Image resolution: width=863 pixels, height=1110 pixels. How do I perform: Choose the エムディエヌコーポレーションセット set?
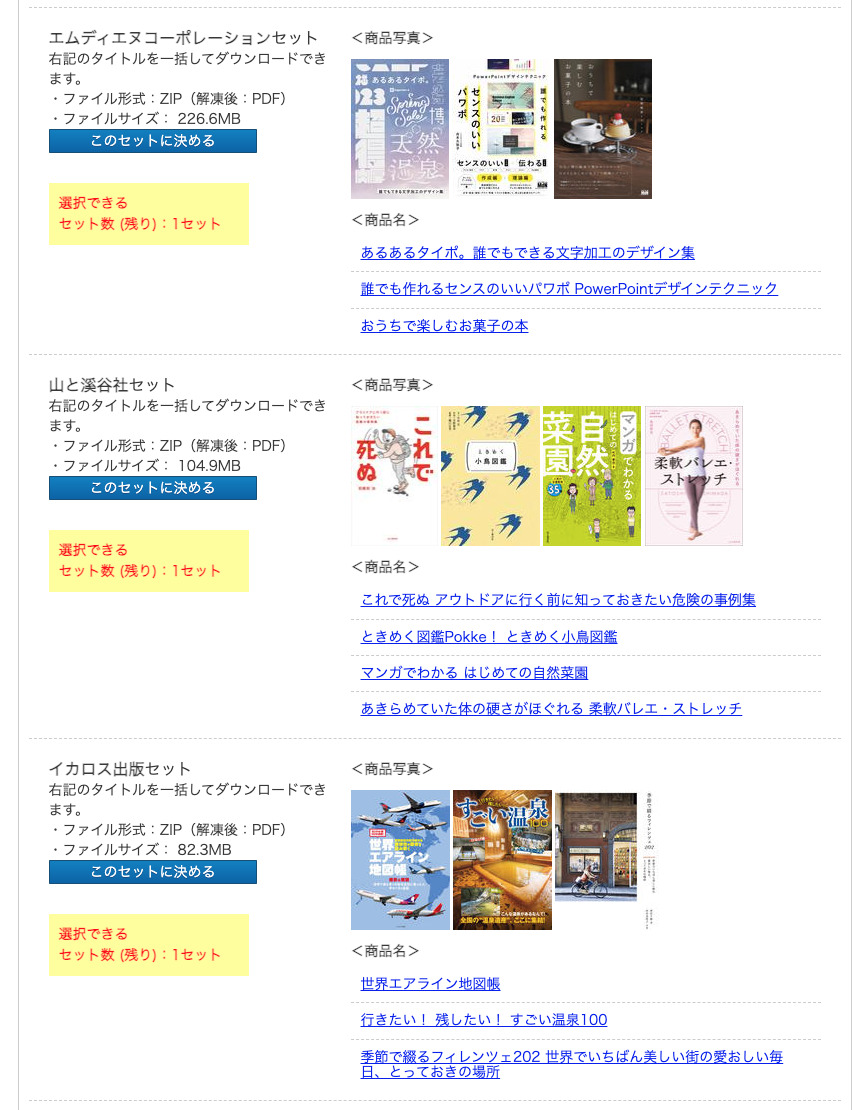[152, 141]
